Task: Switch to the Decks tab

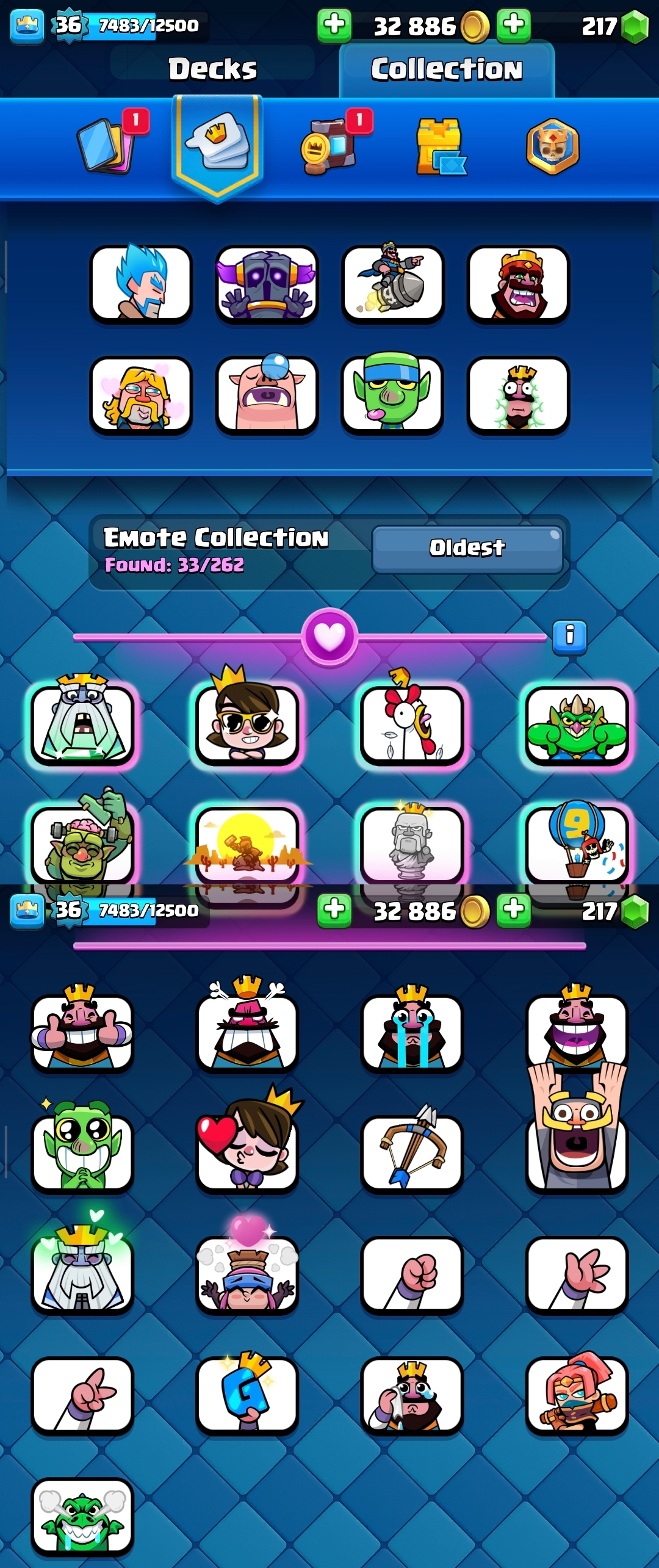Action: [212, 68]
